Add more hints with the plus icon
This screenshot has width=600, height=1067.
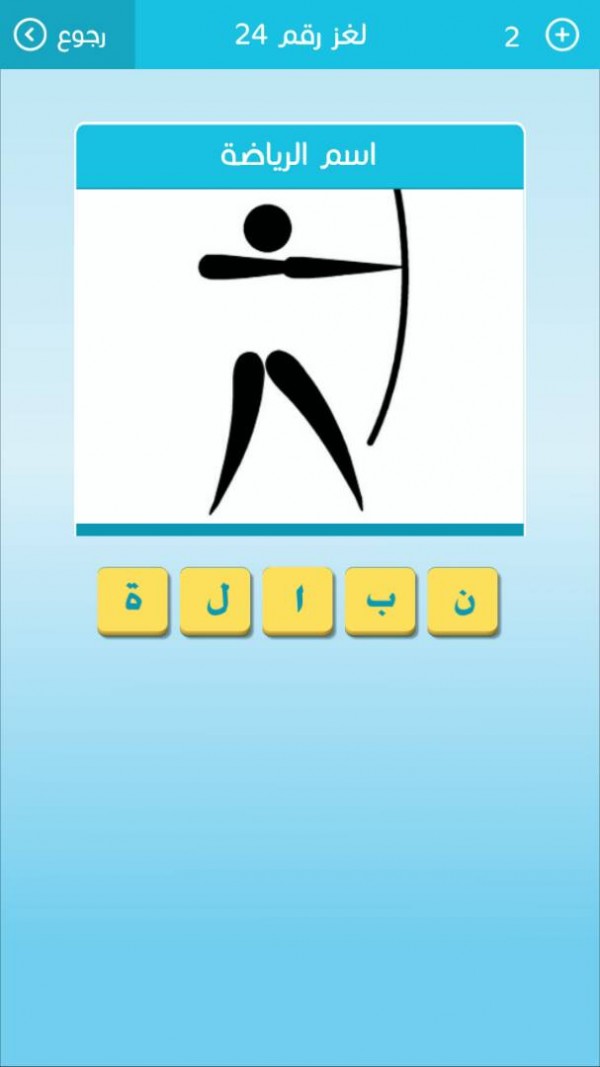[x=561, y=36]
